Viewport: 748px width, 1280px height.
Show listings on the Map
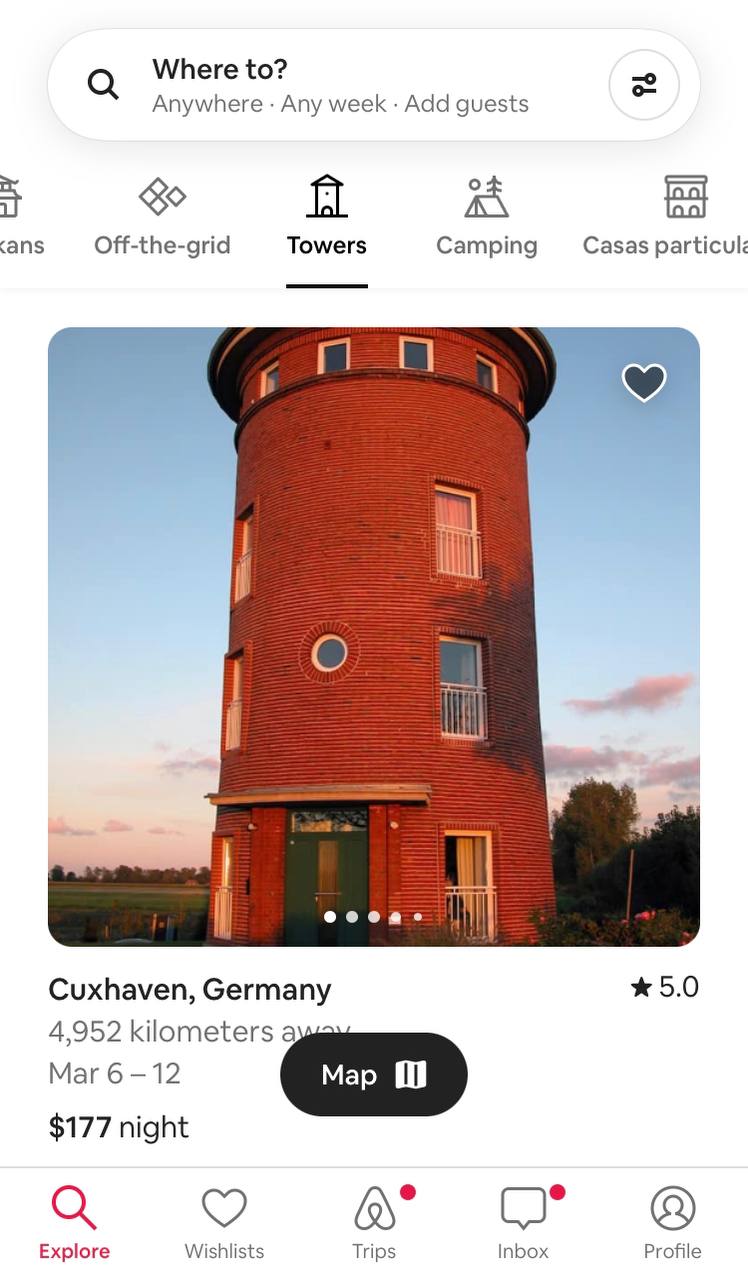[374, 1075]
